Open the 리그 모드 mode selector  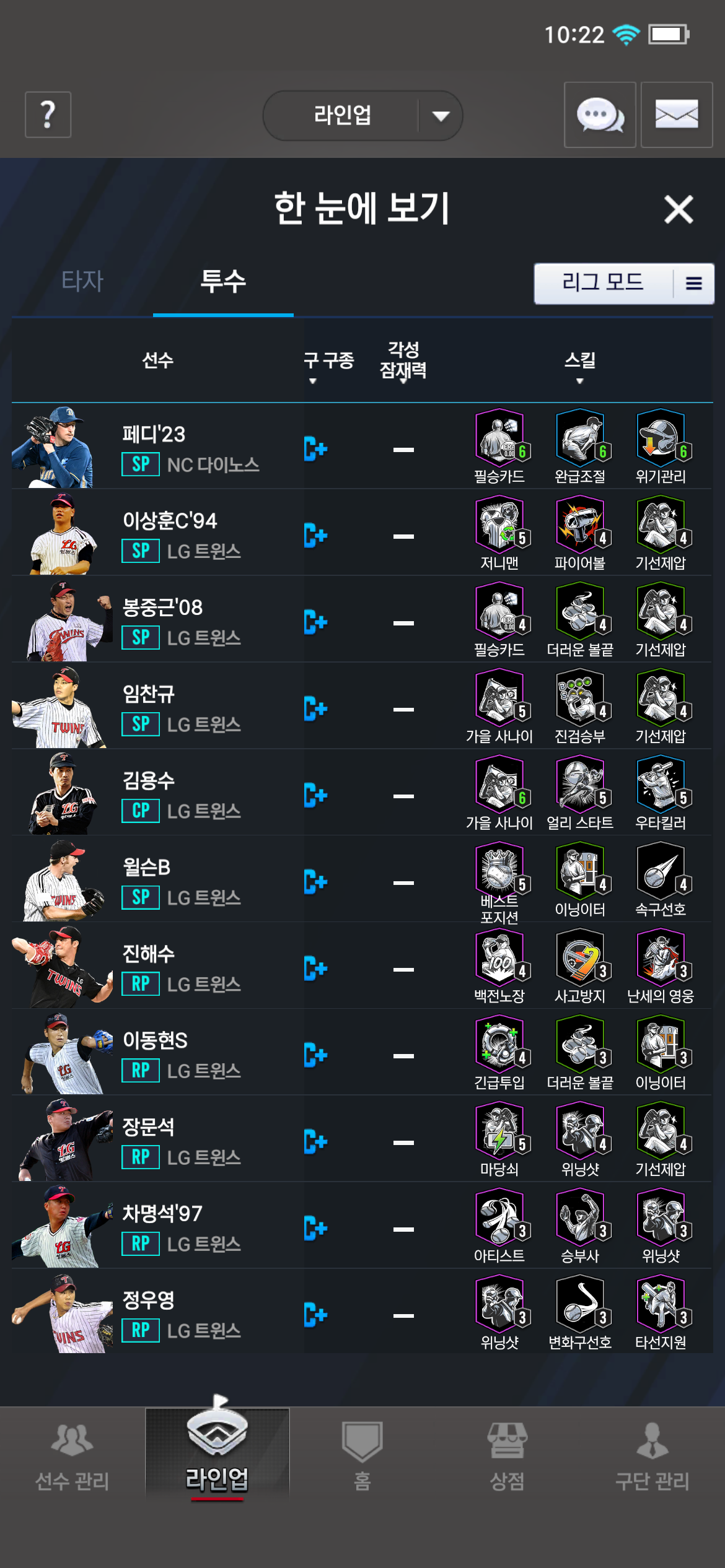tap(623, 283)
